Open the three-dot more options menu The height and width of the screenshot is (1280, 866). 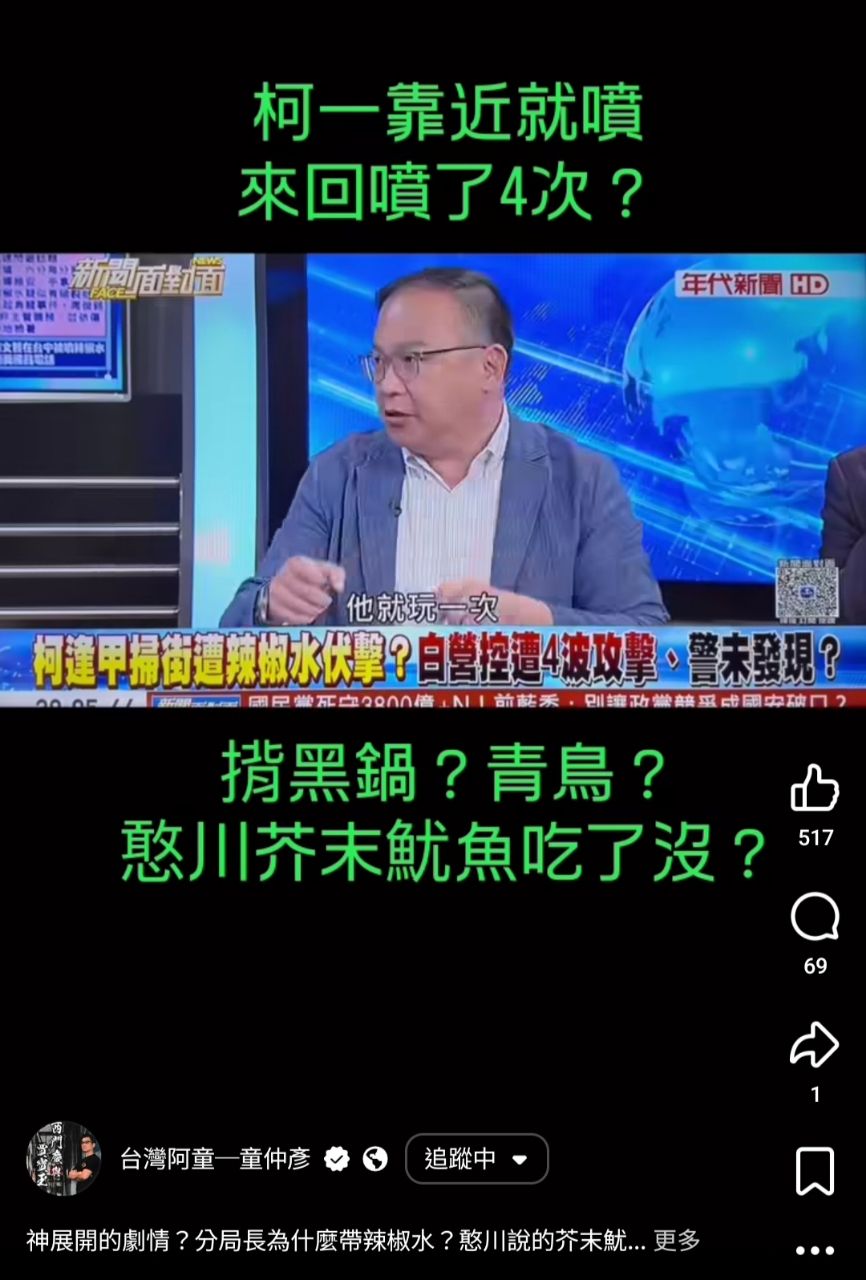click(x=814, y=1250)
